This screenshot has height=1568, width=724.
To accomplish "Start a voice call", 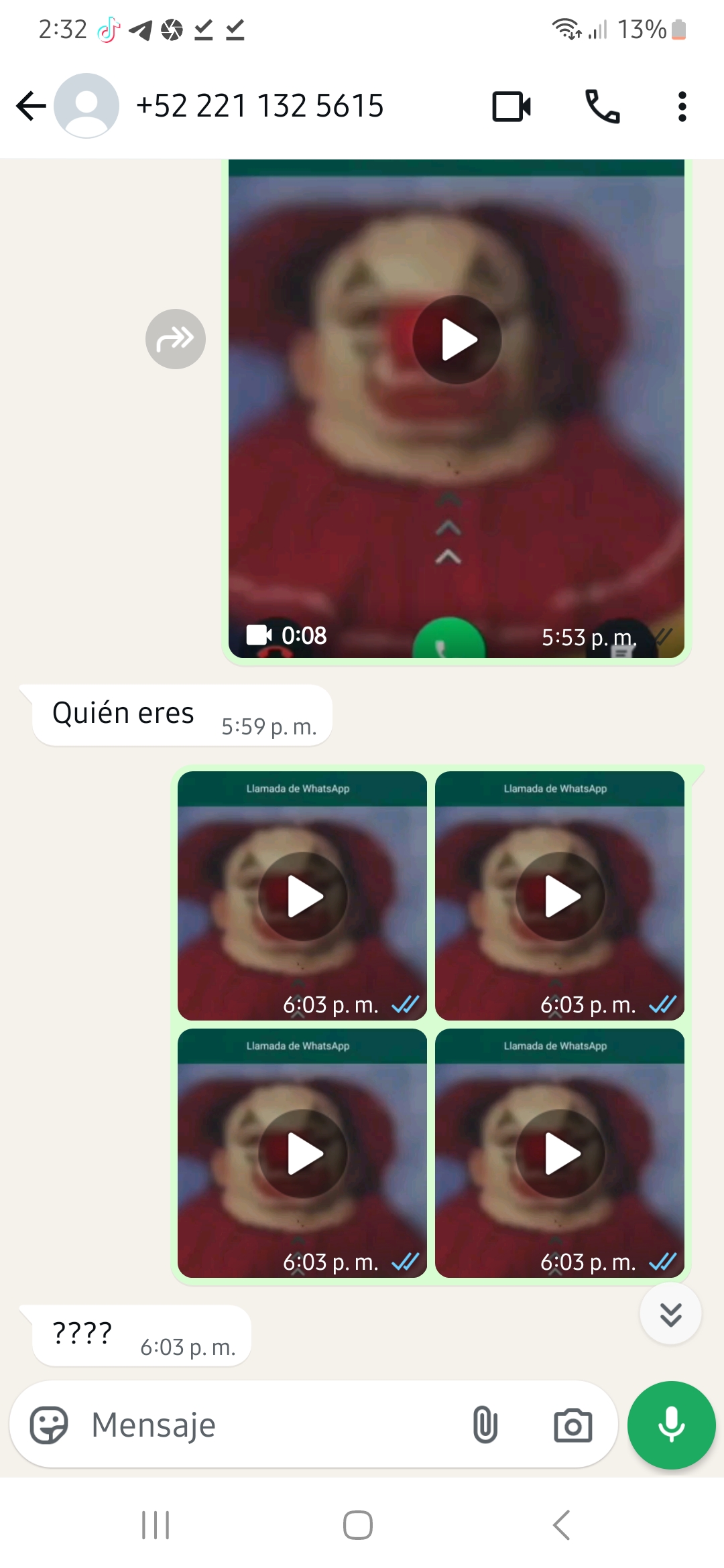I will [x=602, y=107].
